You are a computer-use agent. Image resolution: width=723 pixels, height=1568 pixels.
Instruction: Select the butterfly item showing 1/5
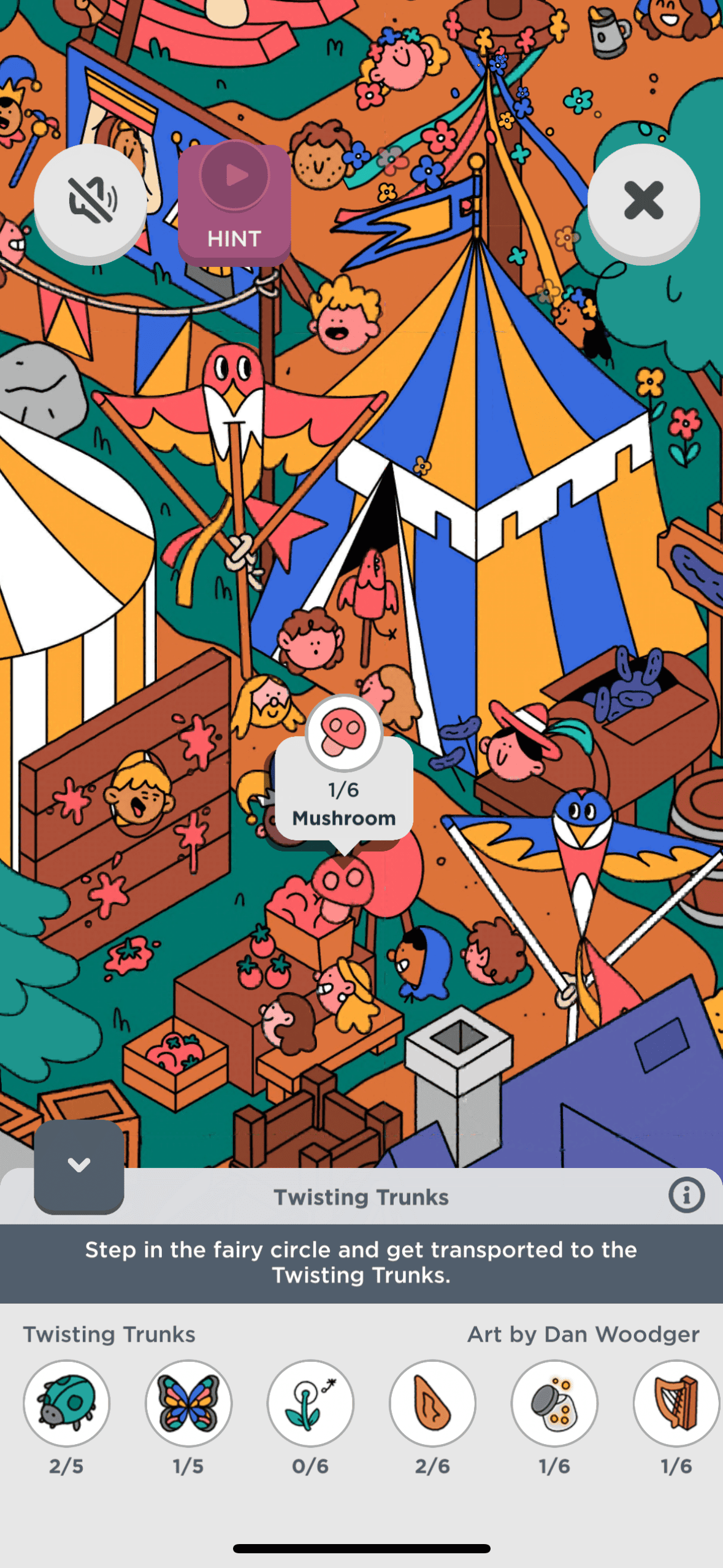188,1404
